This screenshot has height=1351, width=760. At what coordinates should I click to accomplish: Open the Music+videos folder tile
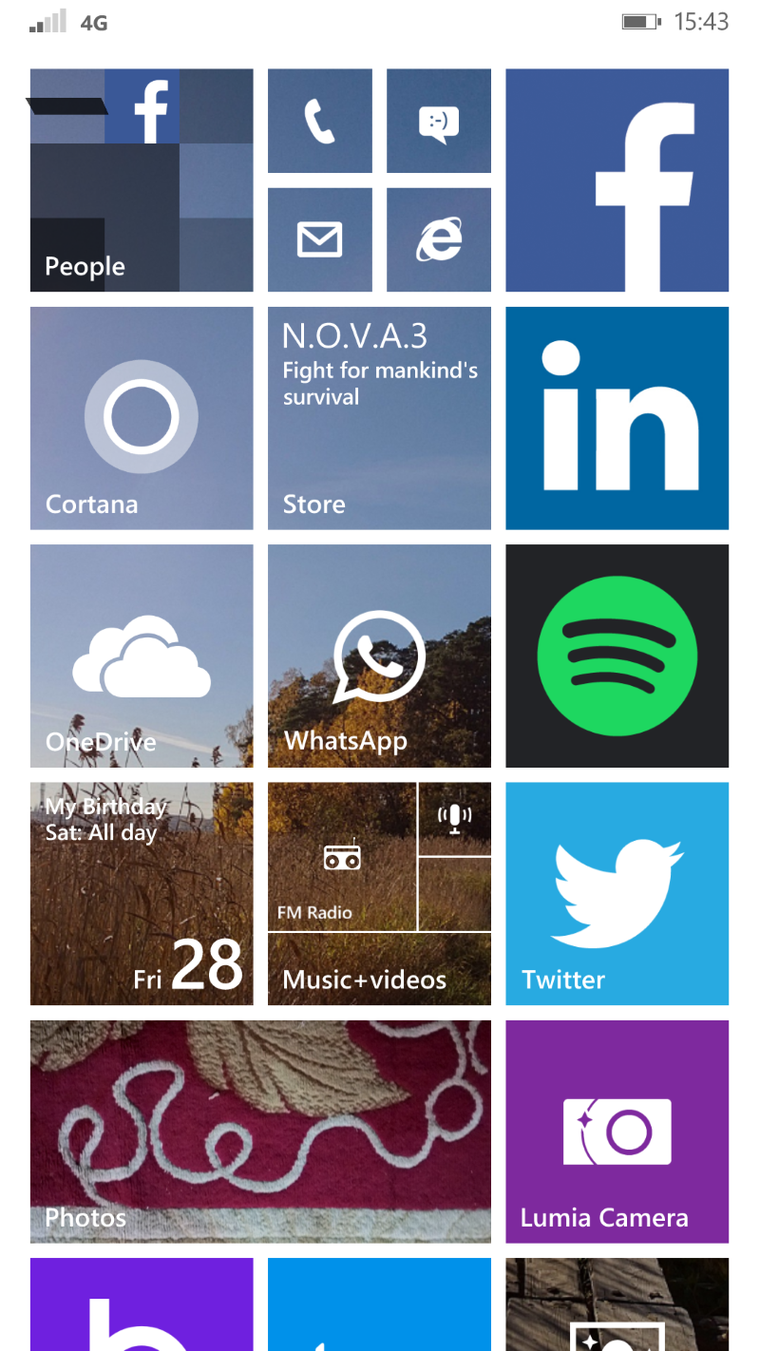pyautogui.click(x=379, y=972)
